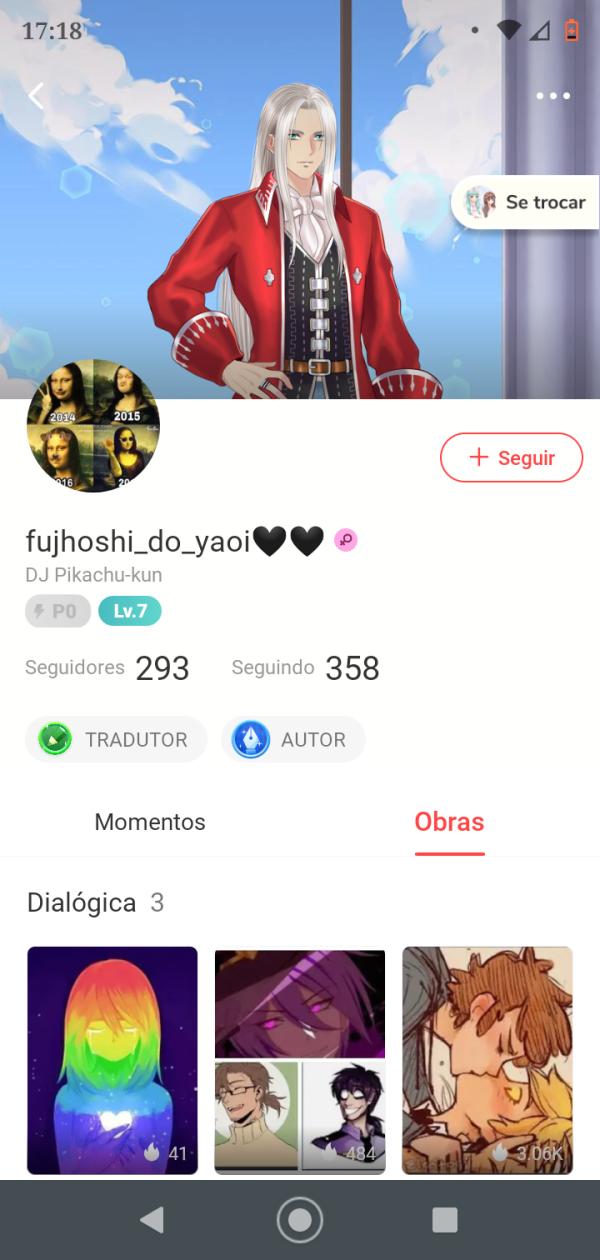Open the Seguidores list

click(x=107, y=668)
